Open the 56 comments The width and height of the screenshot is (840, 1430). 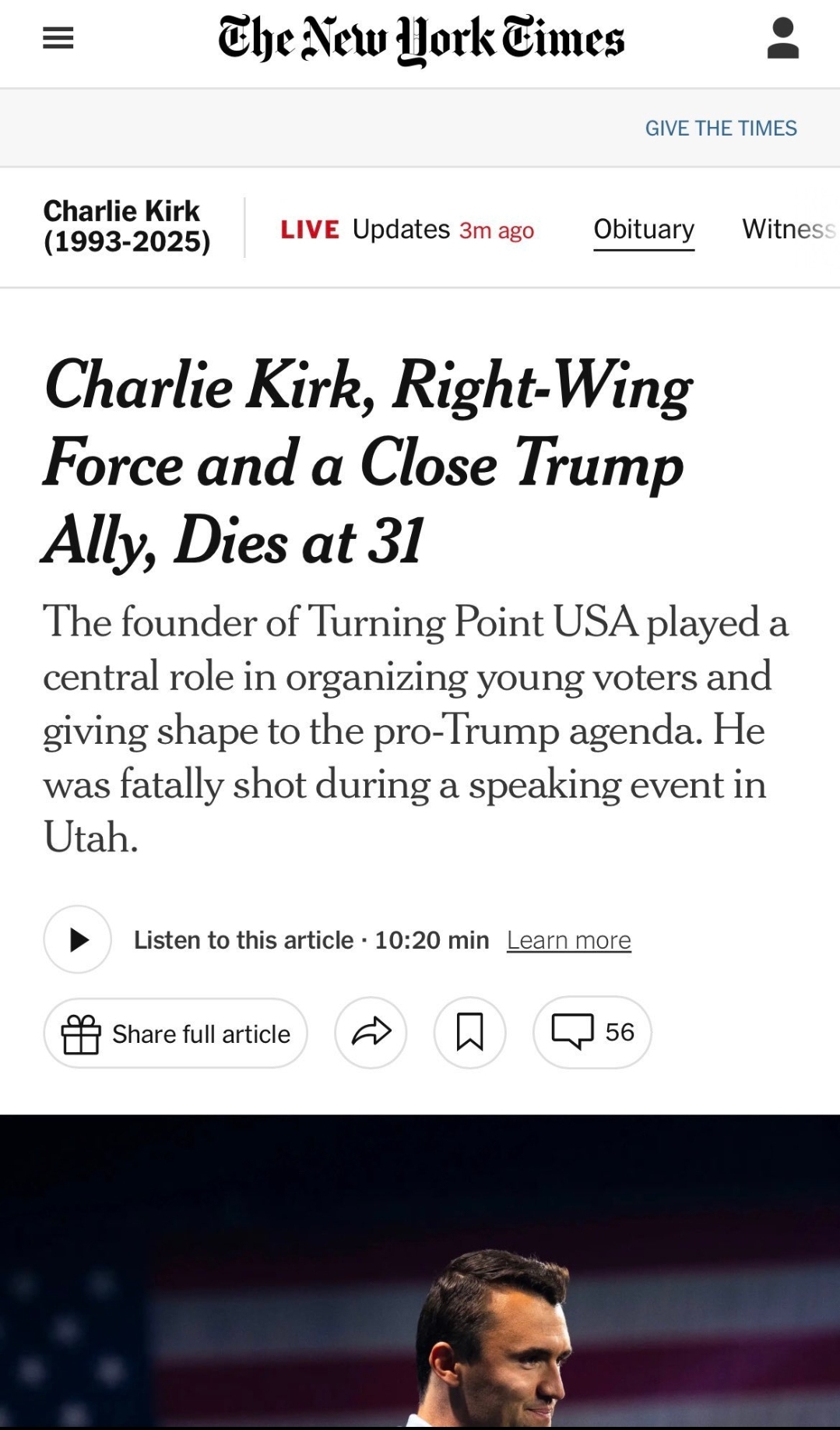pyautogui.click(x=592, y=1033)
